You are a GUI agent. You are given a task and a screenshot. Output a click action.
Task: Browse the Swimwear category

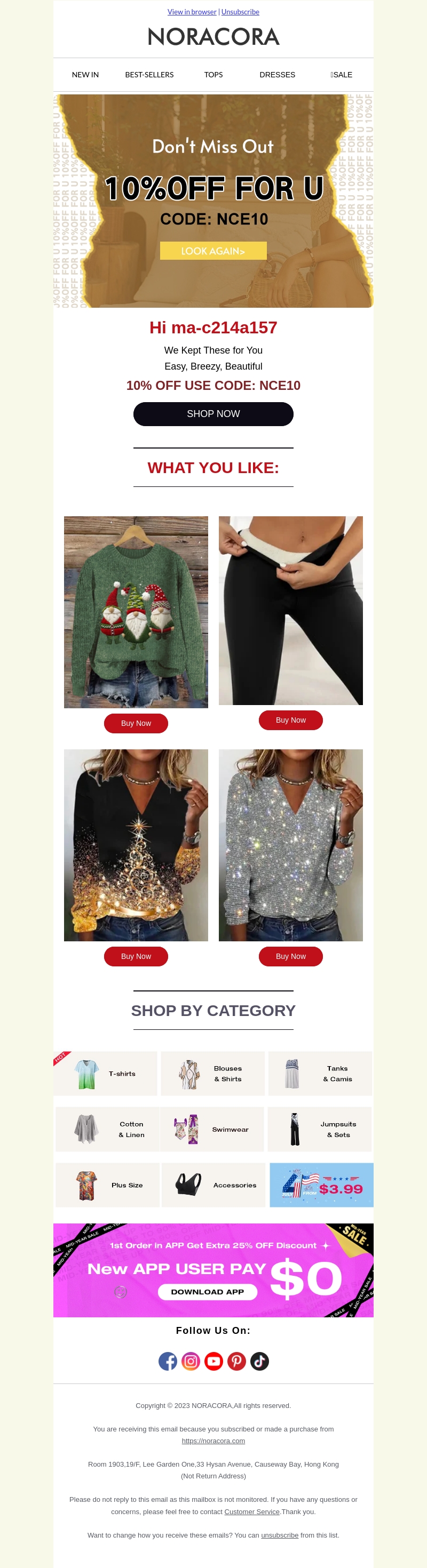212,1129
